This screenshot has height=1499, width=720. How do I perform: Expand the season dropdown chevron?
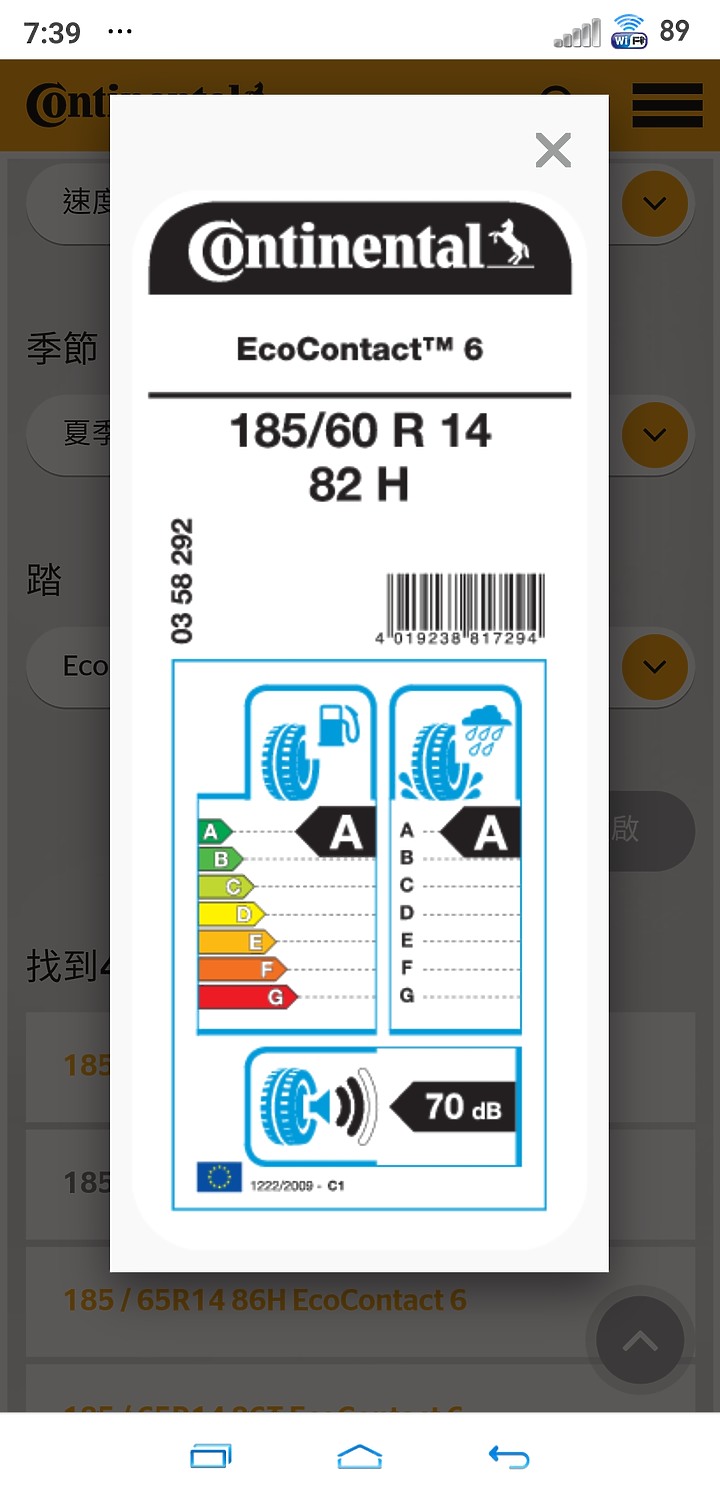pyautogui.click(x=655, y=435)
